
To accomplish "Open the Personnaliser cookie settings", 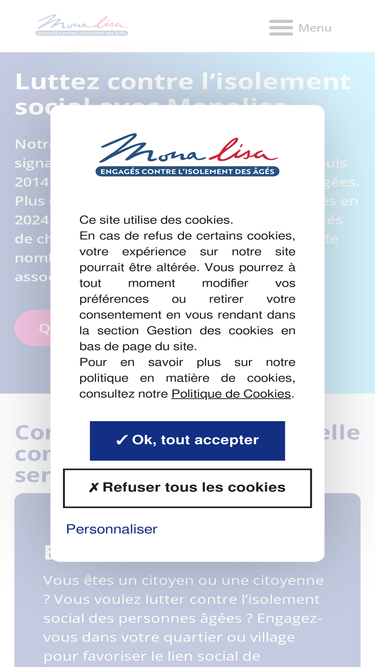I will 111,529.
